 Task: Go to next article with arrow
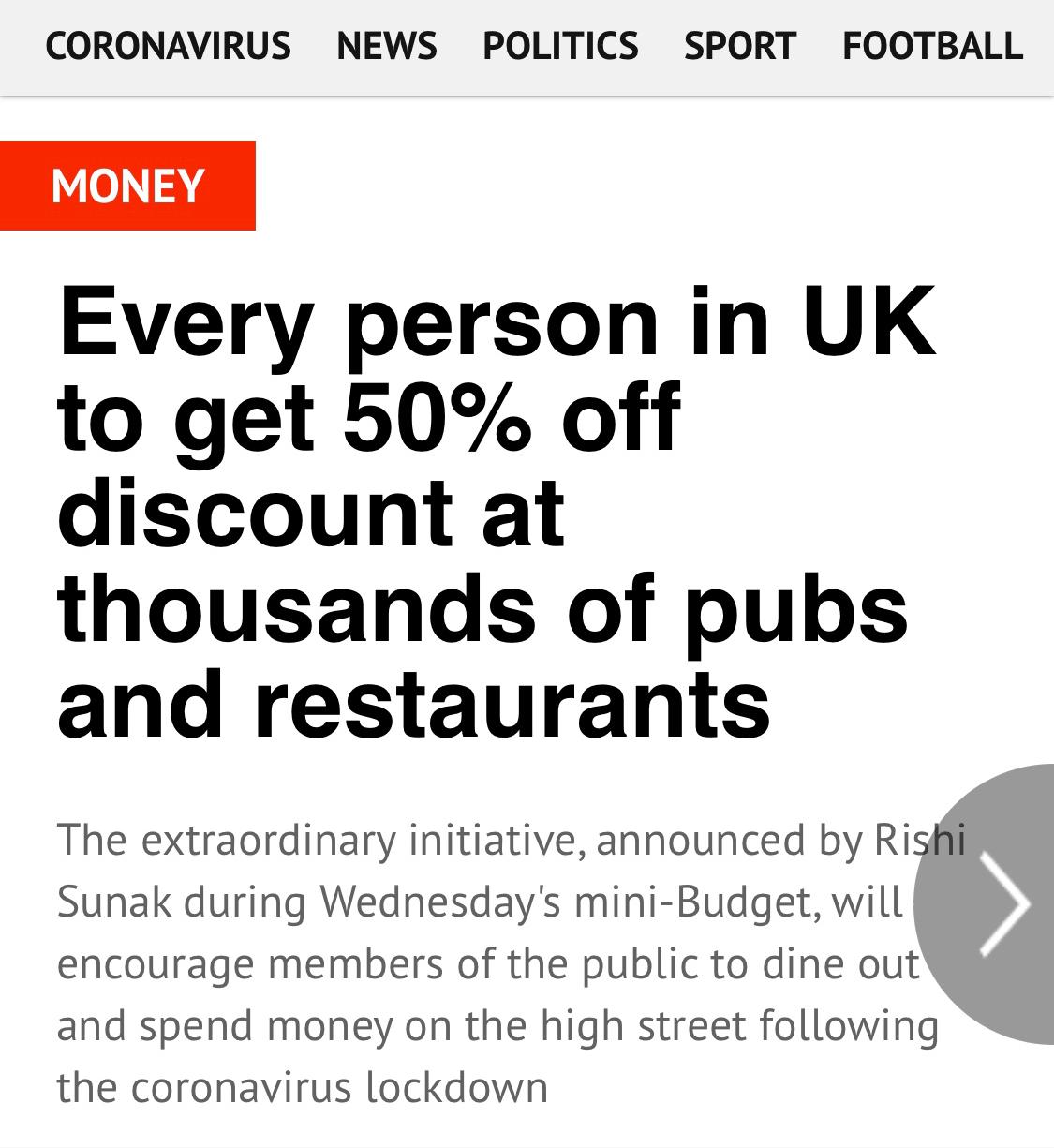click(x=999, y=904)
